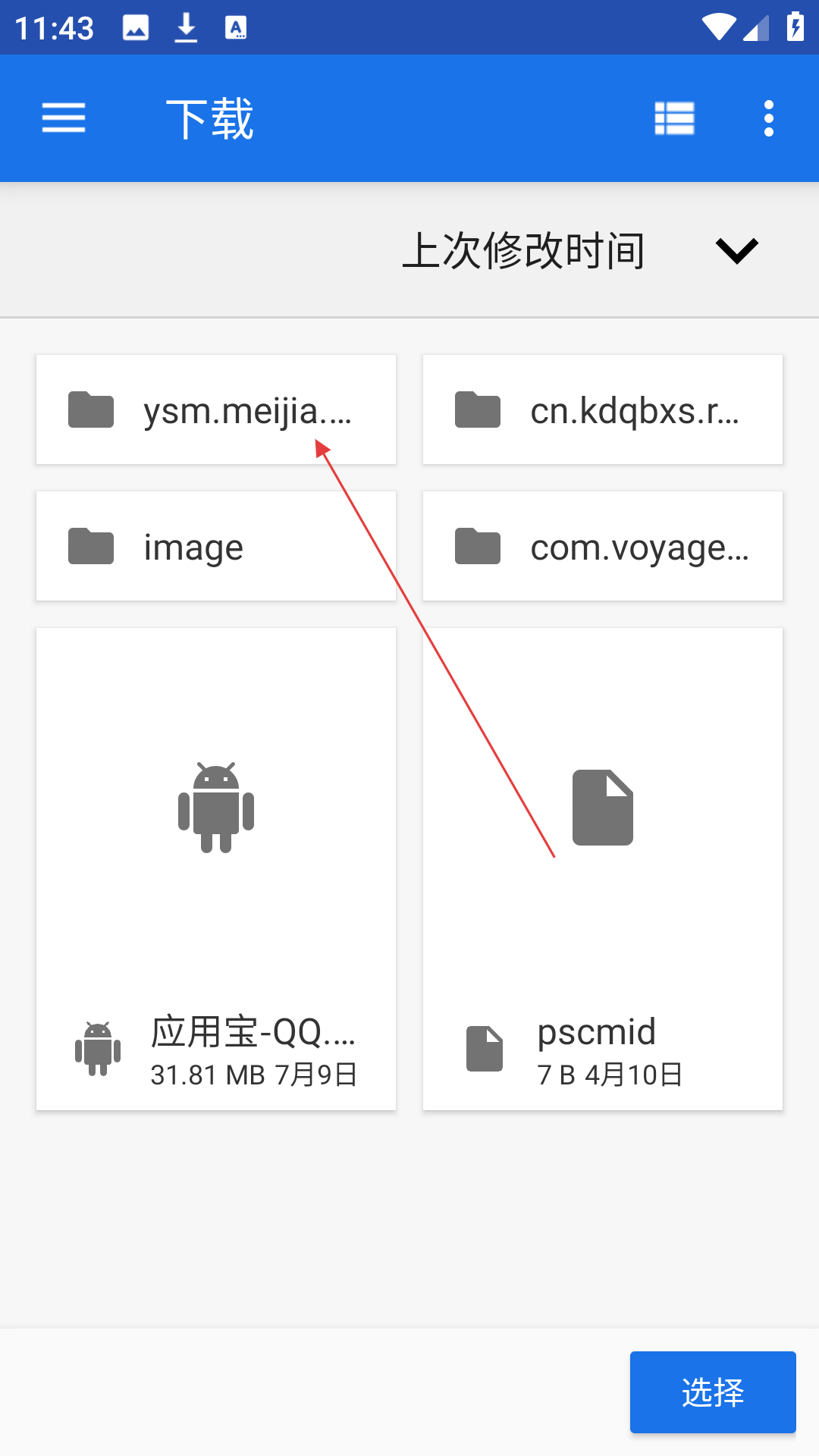Viewport: 819px width, 1456px height.
Task: Open the com.voyage folder
Action: 603,546
